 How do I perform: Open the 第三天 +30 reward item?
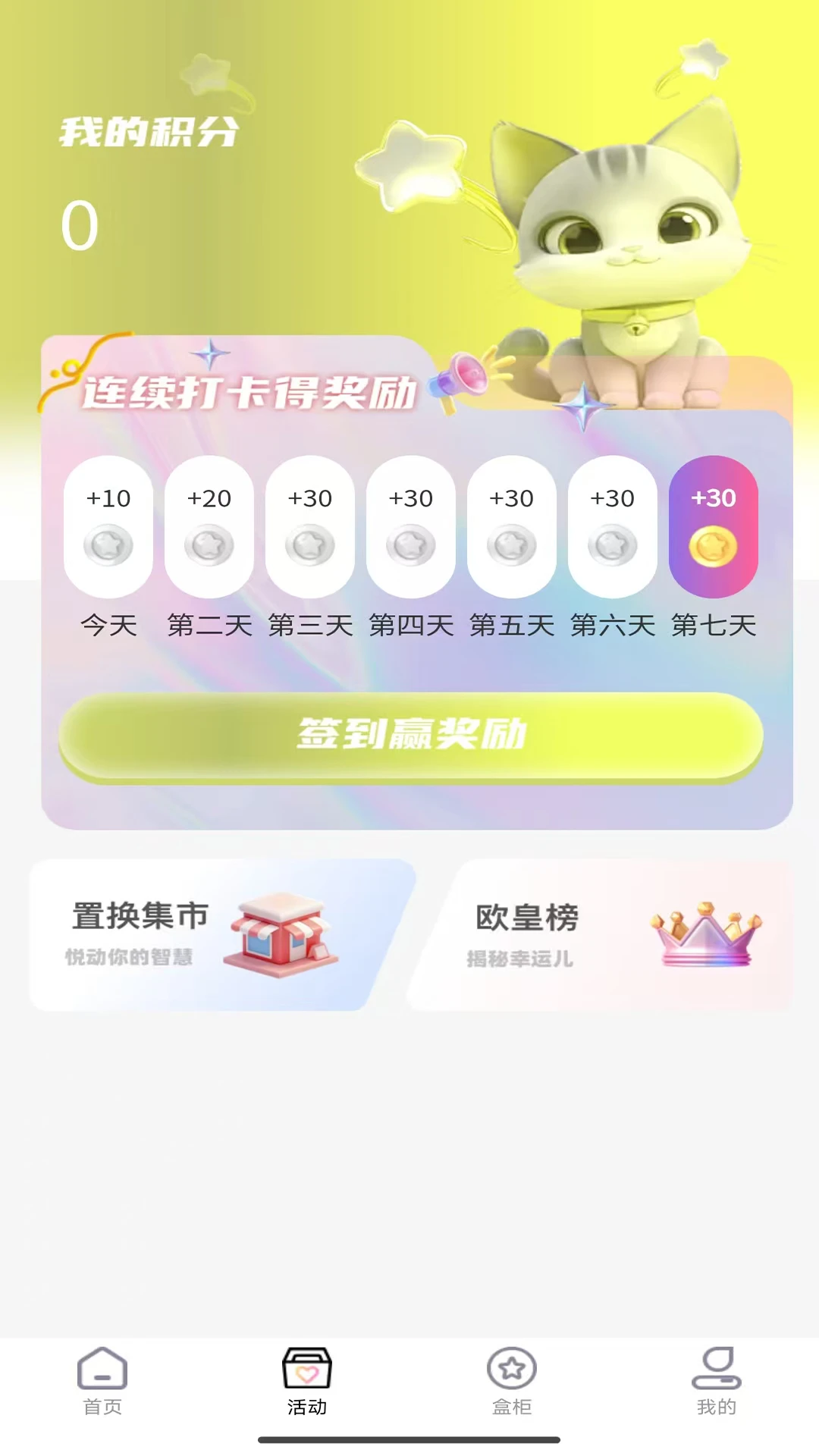click(x=310, y=529)
